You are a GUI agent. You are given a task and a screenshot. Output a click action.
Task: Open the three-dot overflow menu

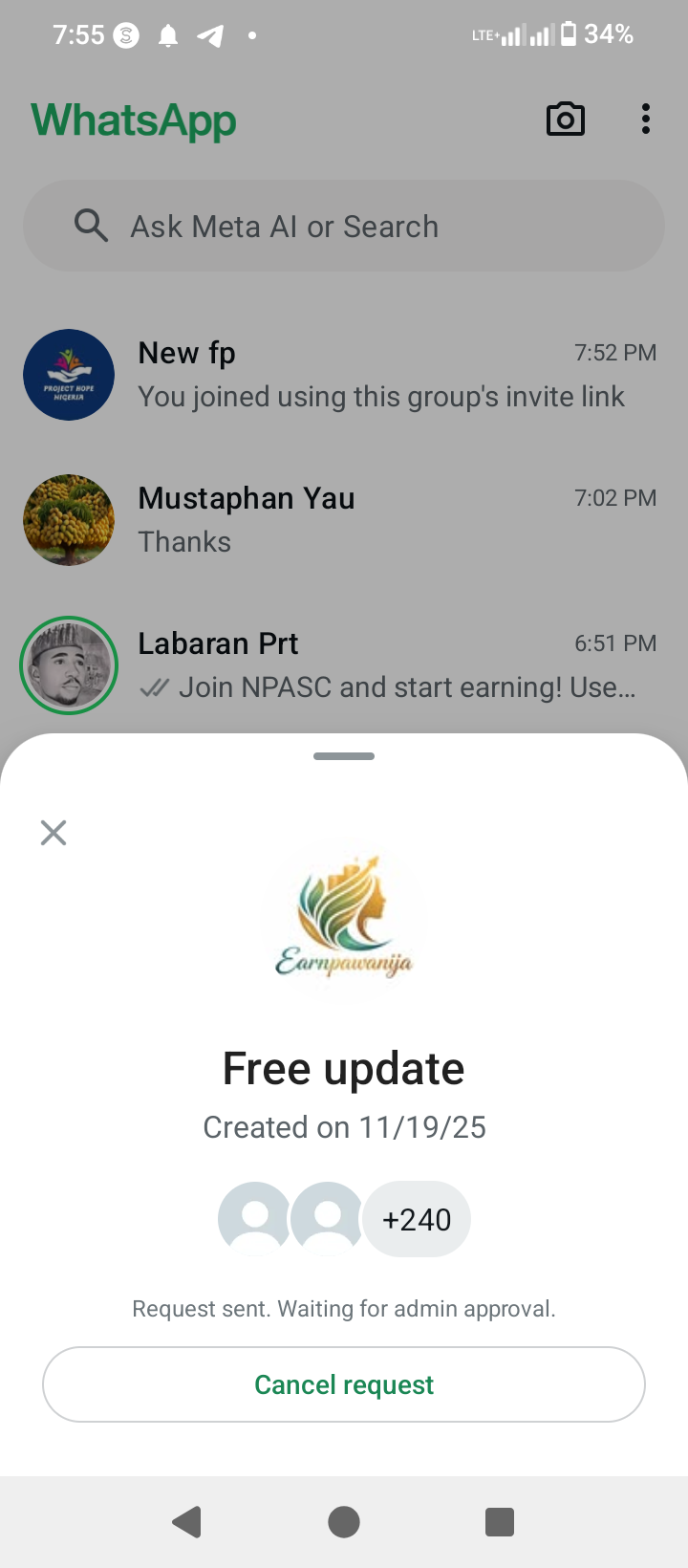tap(646, 120)
